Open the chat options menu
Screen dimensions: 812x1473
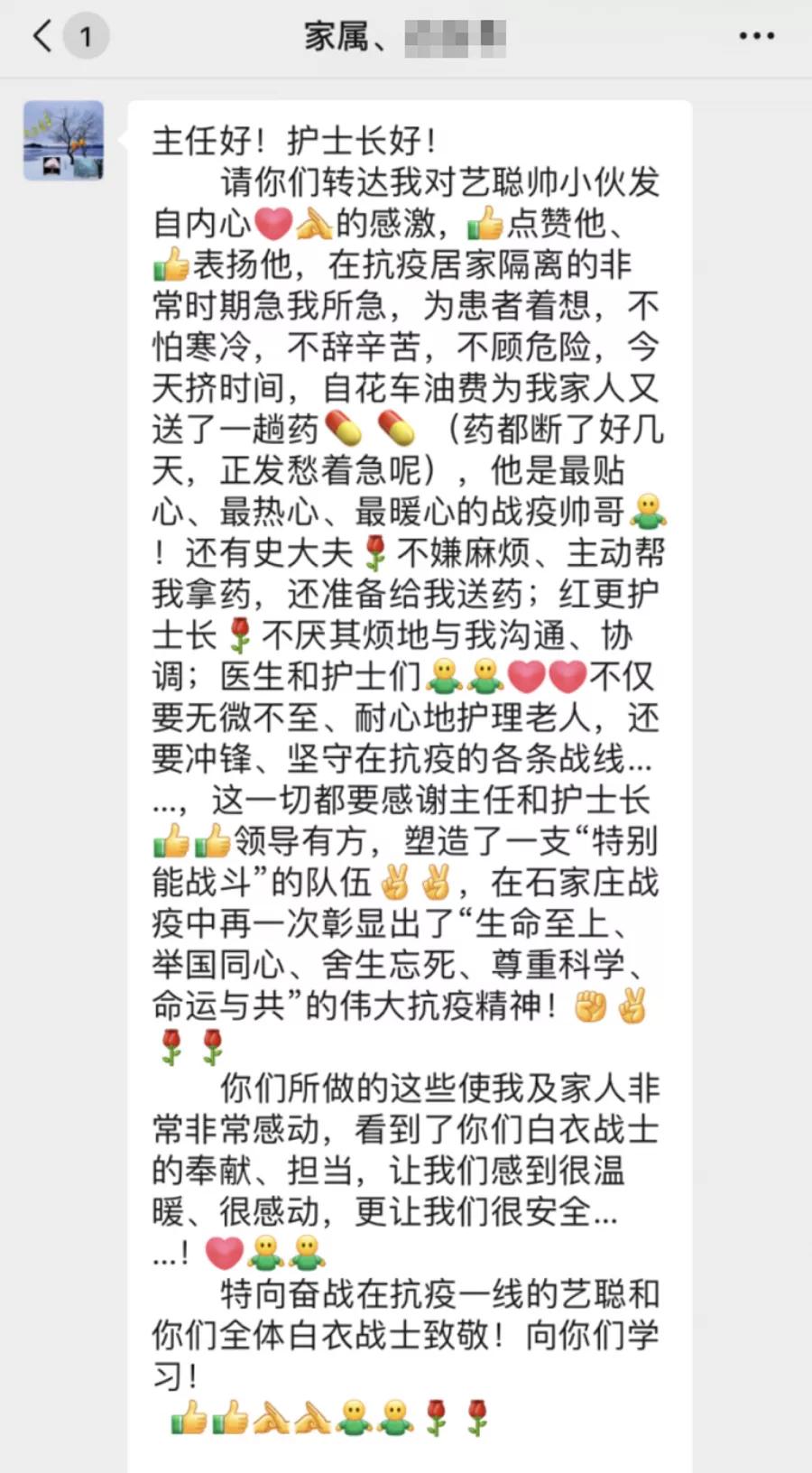[x=756, y=37]
